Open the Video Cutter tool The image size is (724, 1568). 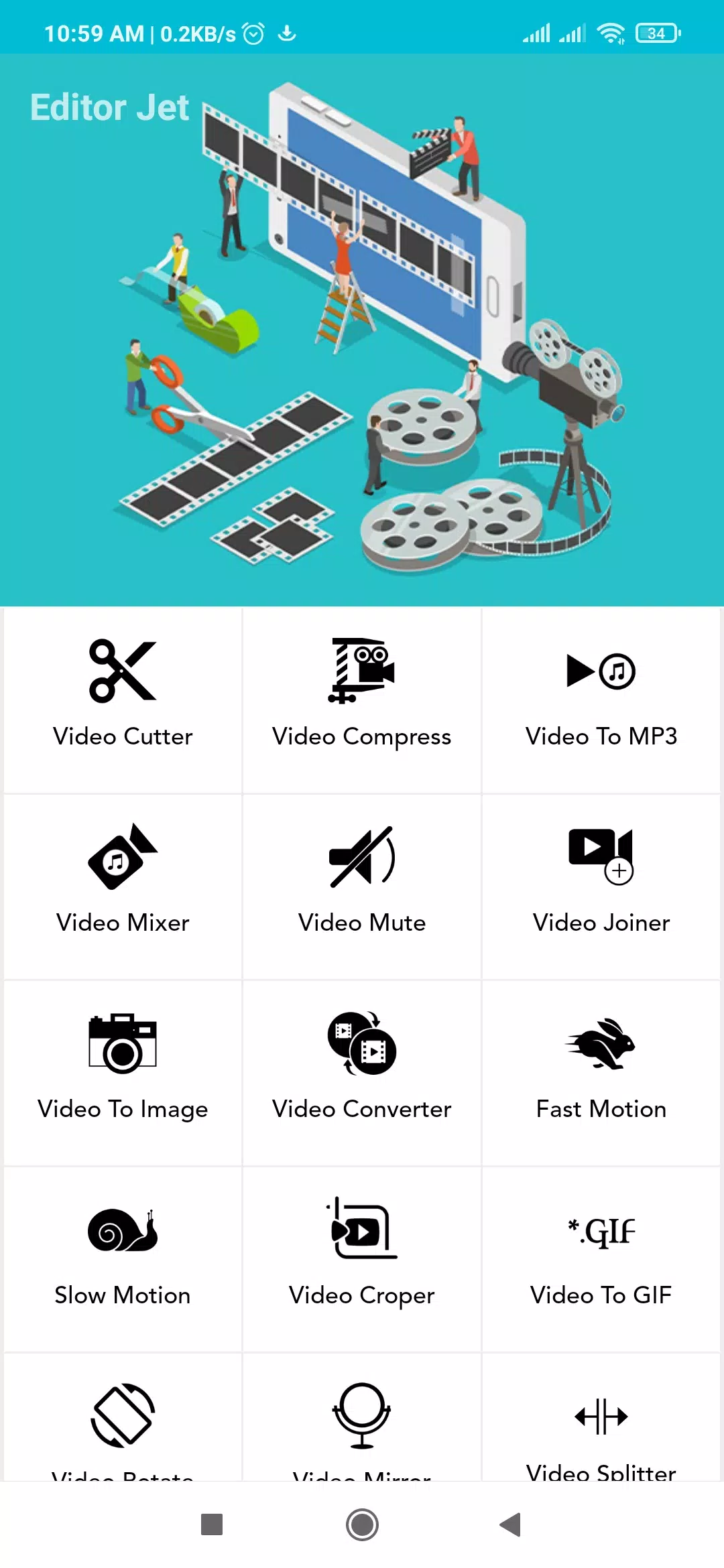pos(123,697)
